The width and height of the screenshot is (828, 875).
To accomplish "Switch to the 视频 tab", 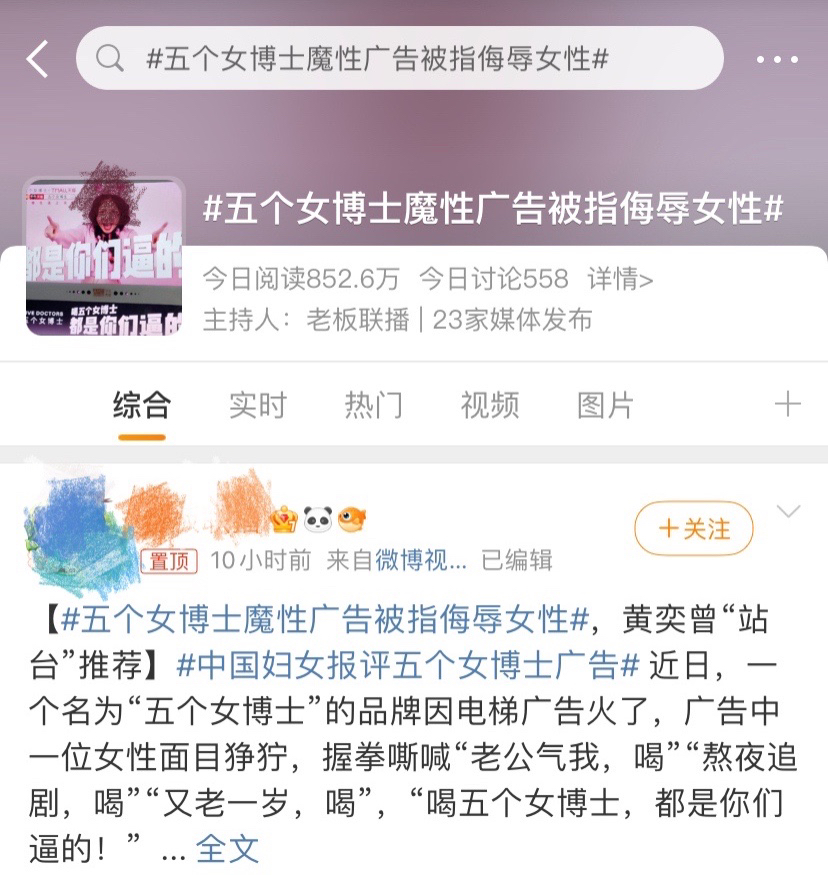I will [489, 405].
